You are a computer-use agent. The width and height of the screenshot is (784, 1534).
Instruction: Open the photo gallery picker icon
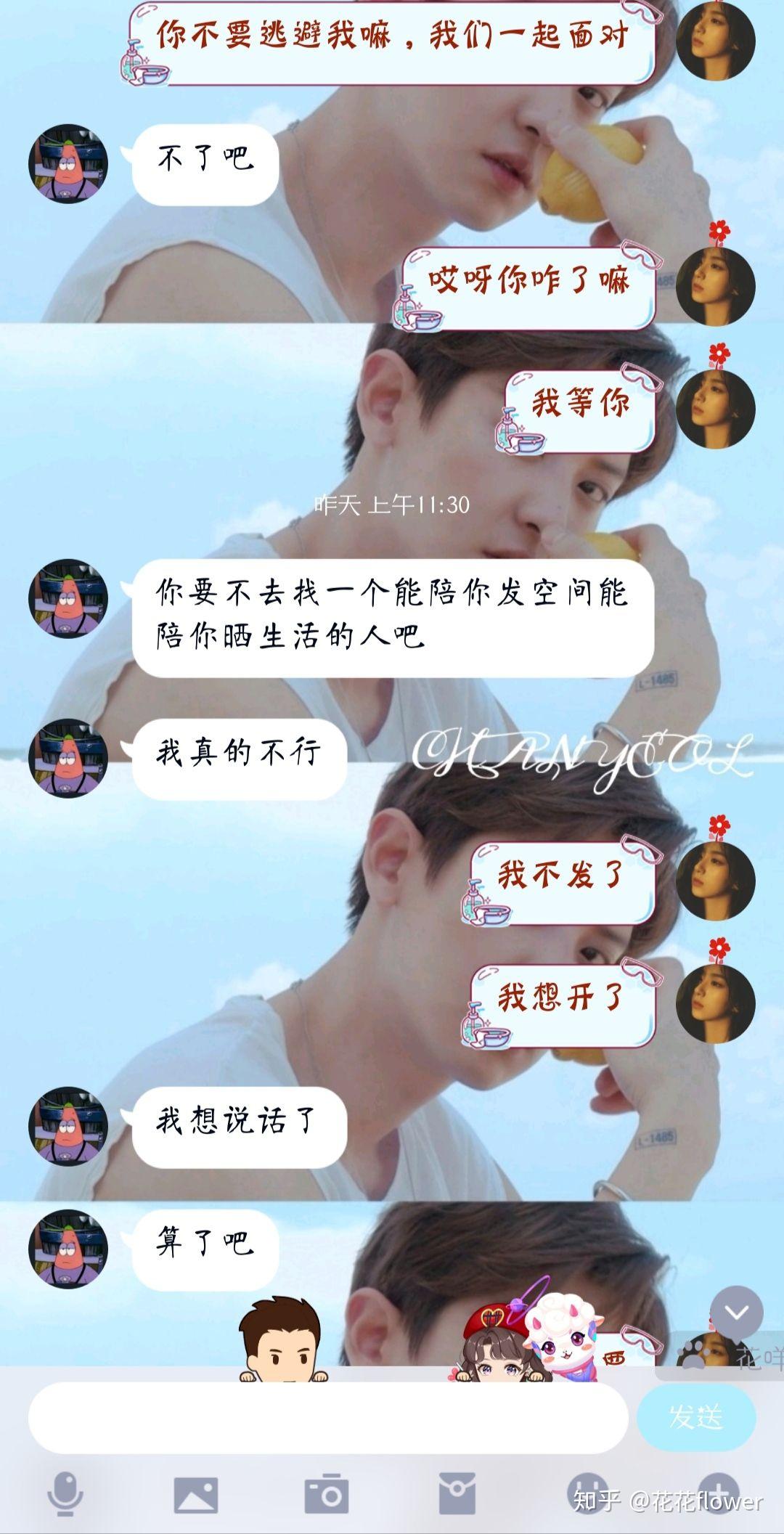(x=195, y=1494)
